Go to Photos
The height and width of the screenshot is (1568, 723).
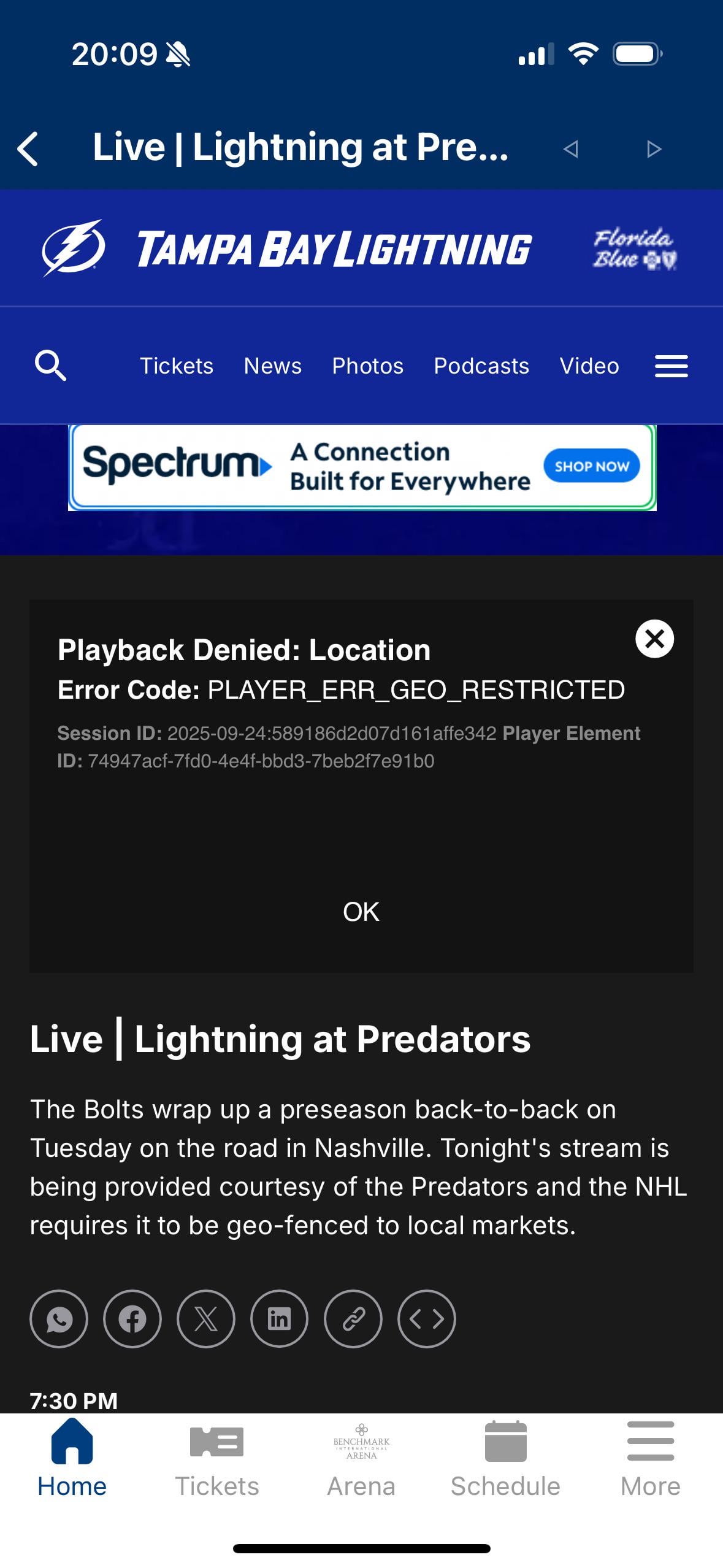pyautogui.click(x=367, y=366)
